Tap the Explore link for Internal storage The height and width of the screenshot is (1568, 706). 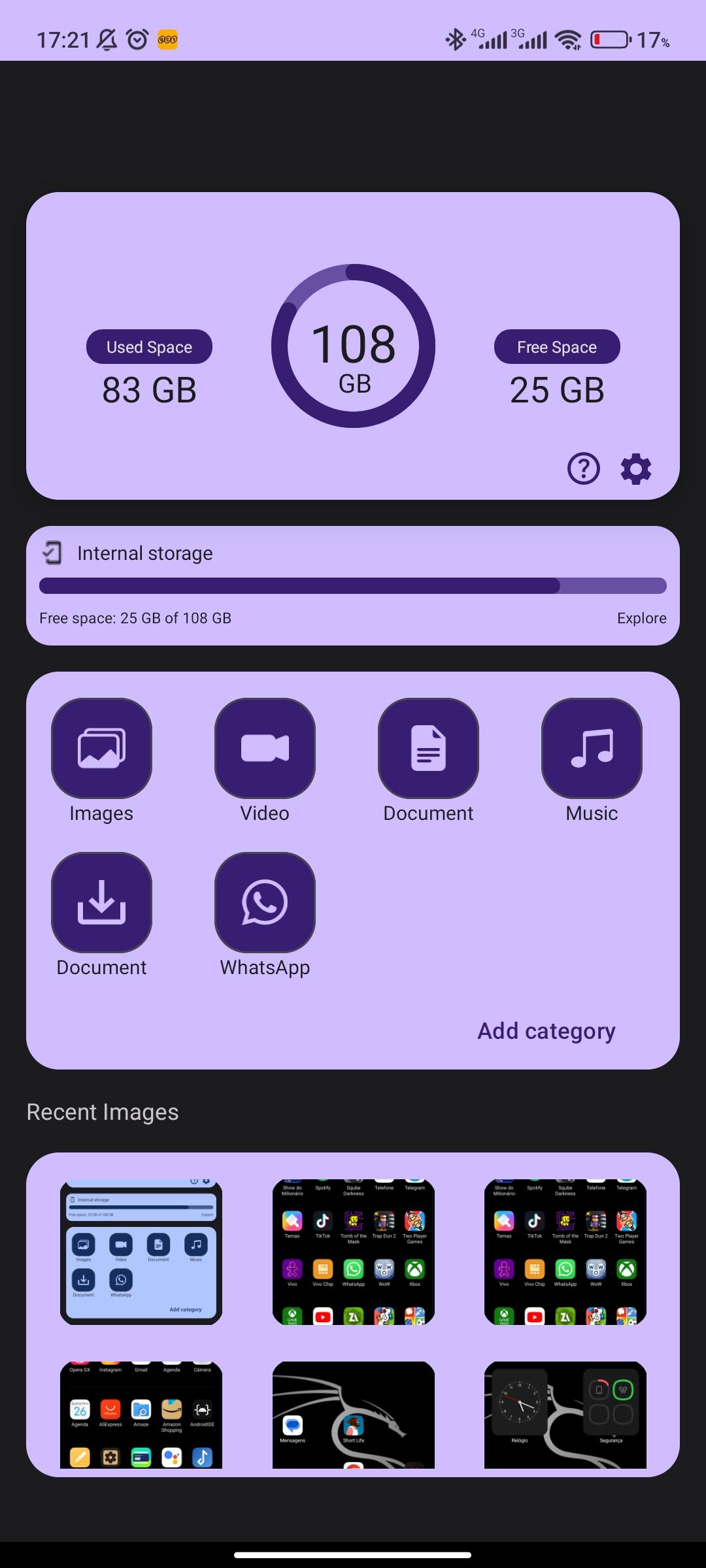click(642, 617)
